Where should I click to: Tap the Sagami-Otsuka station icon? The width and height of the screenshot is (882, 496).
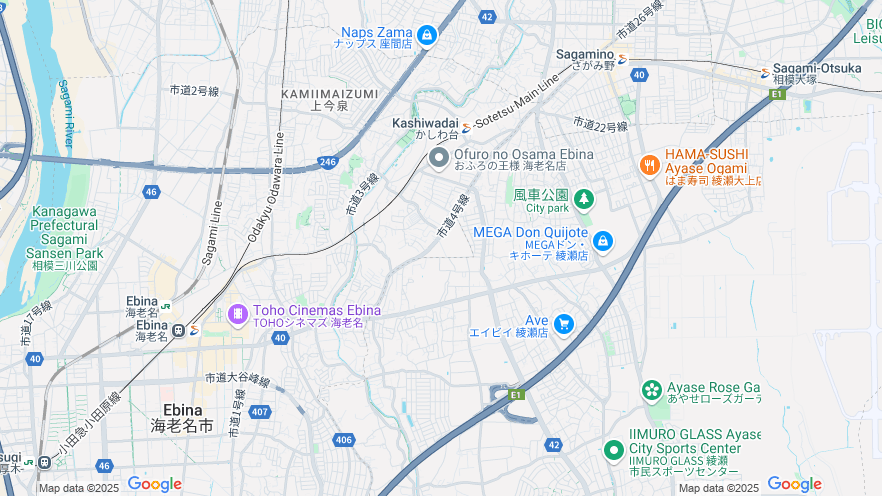pyautogui.click(x=765, y=73)
